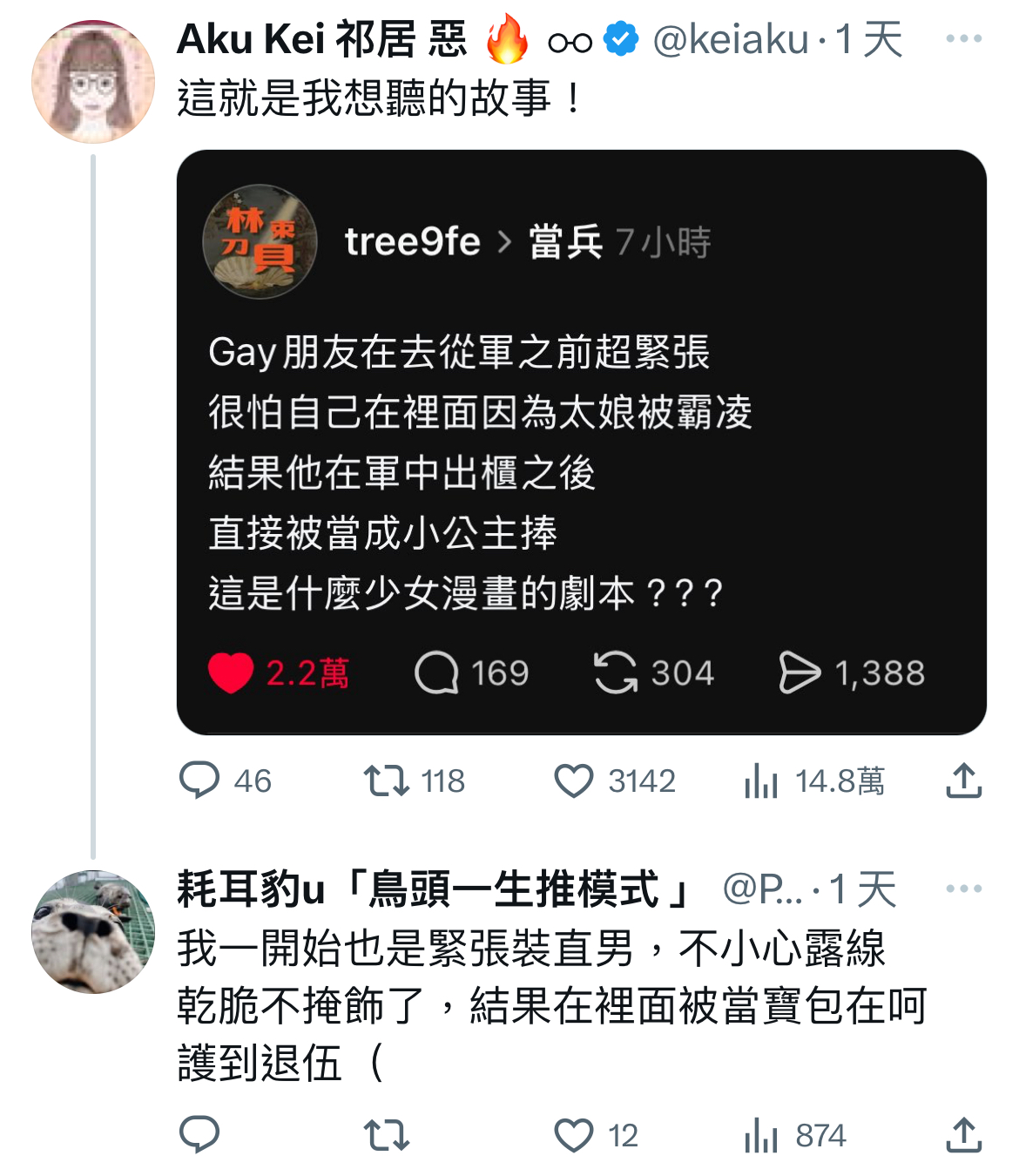Image resolution: width=1019 pixels, height=1176 pixels.
Task: Open overflow menu on 耗耳豹u's reply
Action: pyautogui.click(x=963, y=889)
